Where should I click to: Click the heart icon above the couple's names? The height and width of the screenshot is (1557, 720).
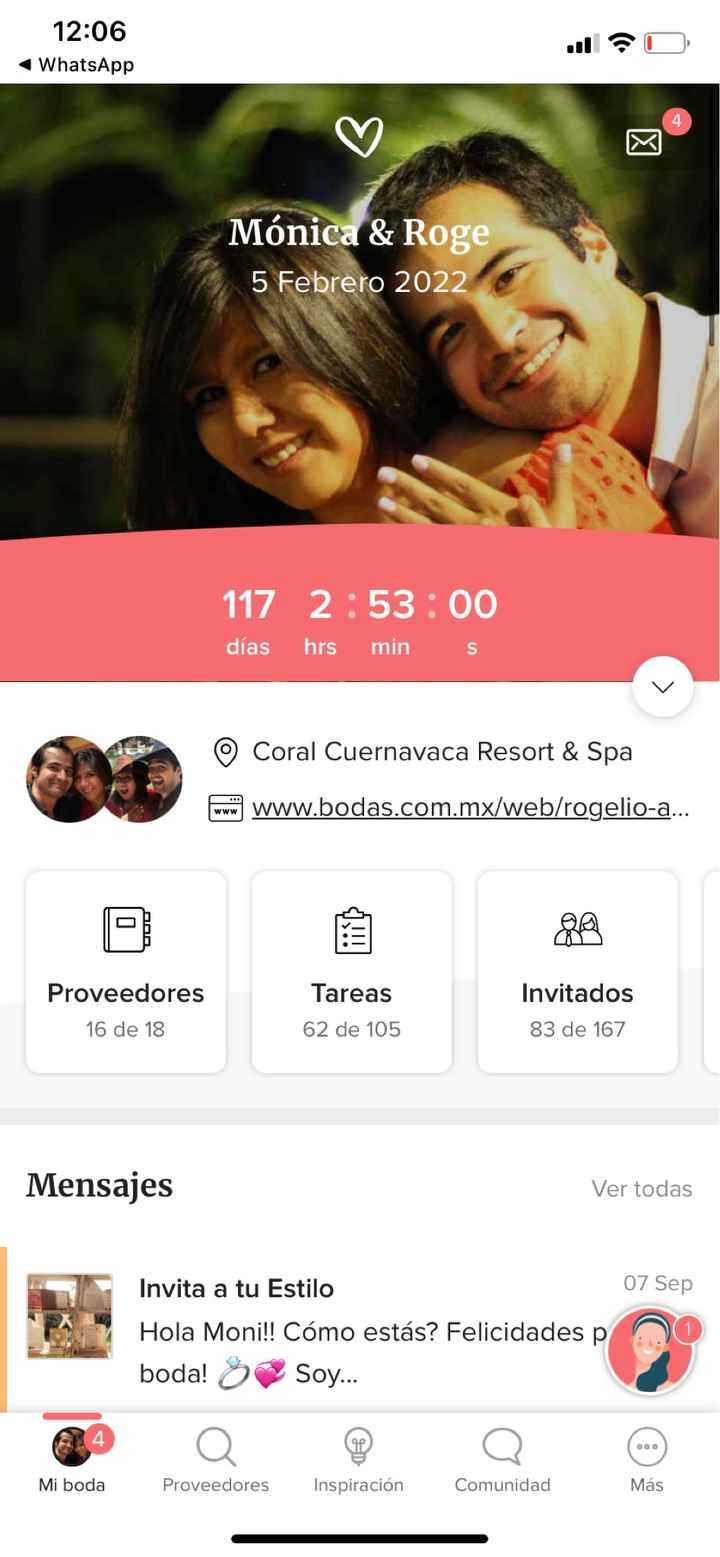pos(360,137)
